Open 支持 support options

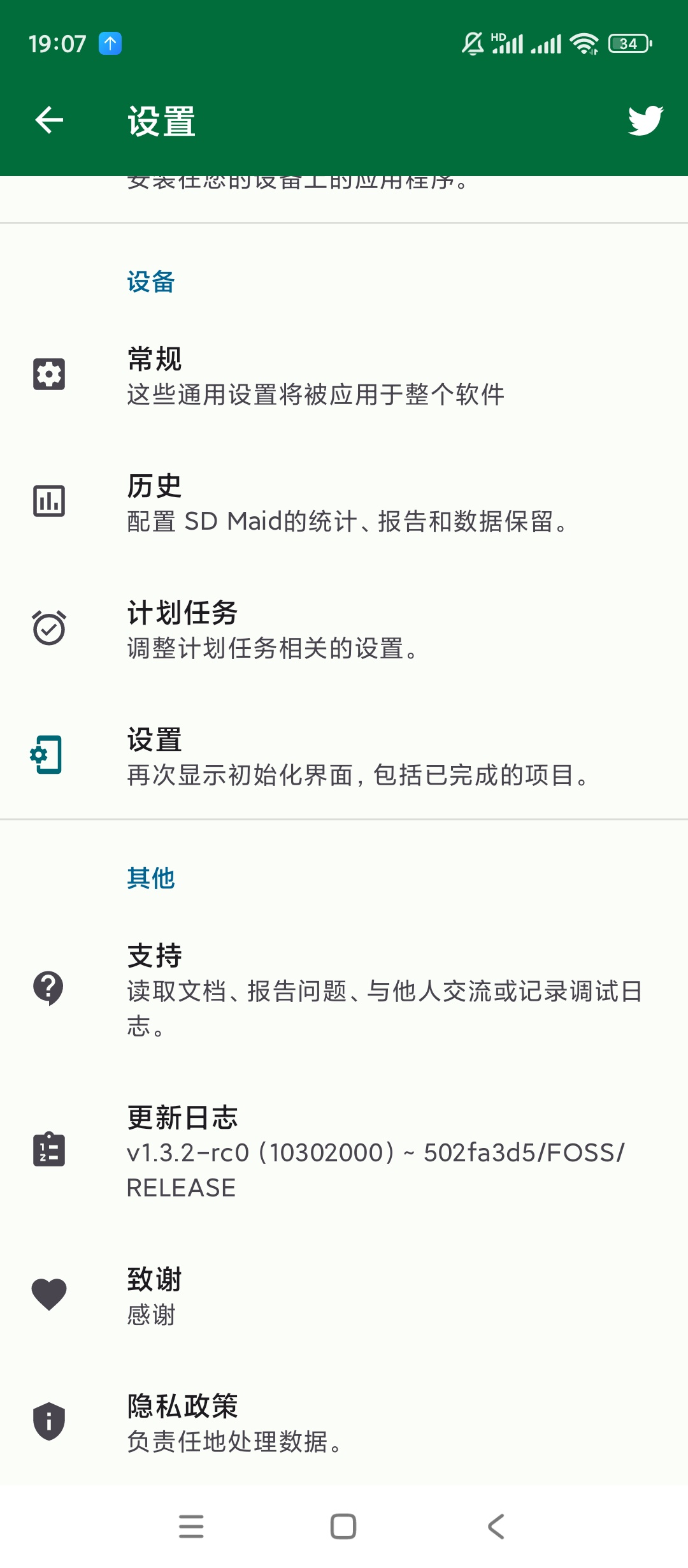pyautogui.click(x=344, y=990)
